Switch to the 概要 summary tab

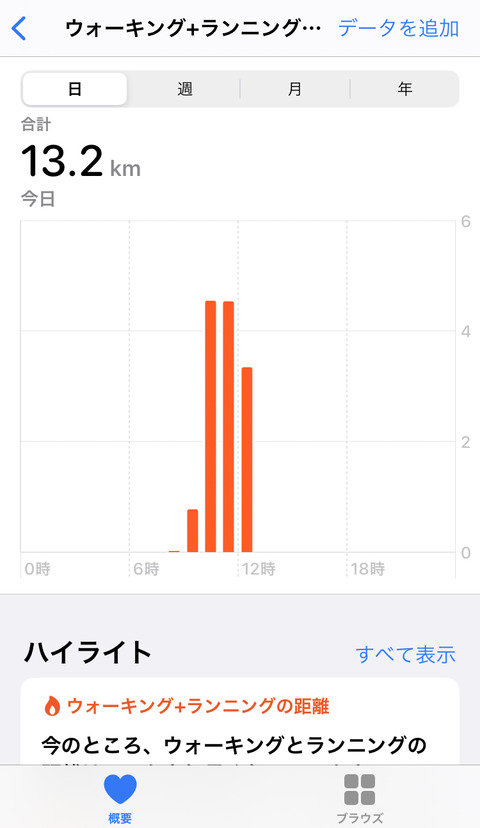(120, 798)
